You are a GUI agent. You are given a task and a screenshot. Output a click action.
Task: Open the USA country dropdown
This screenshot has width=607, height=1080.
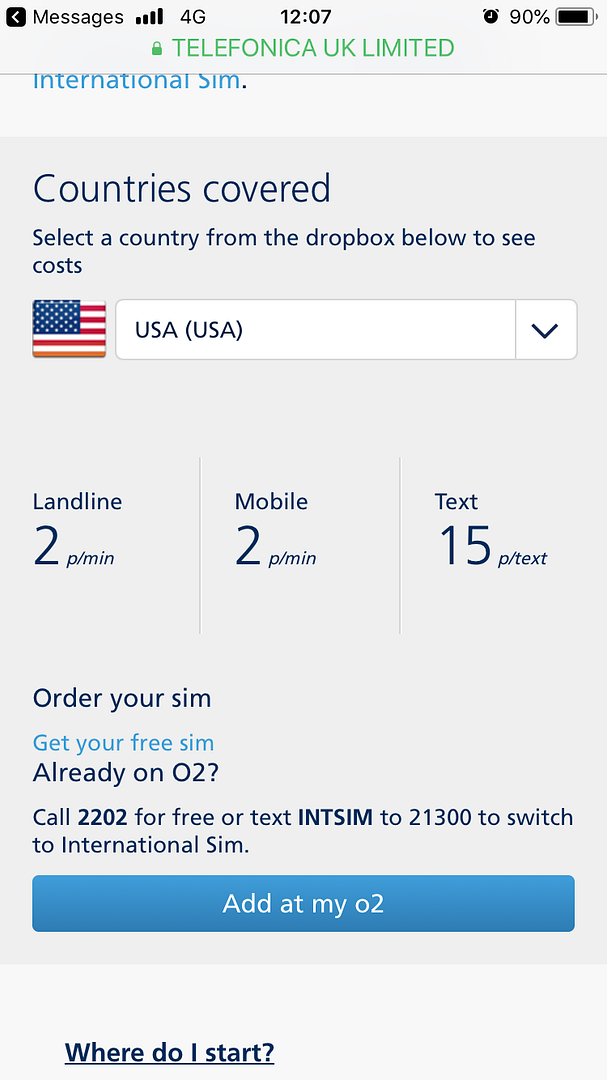click(x=346, y=329)
